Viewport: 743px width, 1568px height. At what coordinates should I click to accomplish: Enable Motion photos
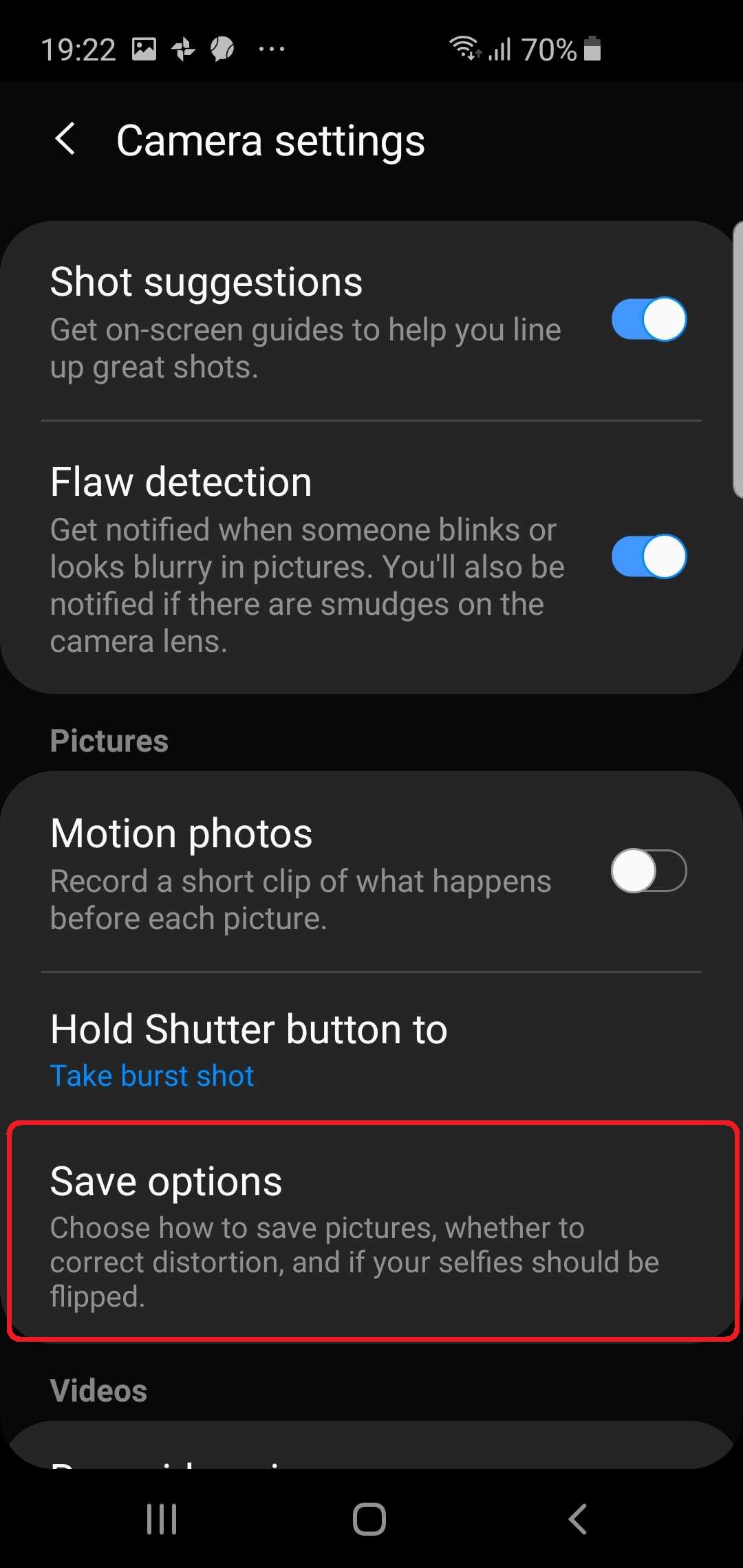(x=649, y=871)
